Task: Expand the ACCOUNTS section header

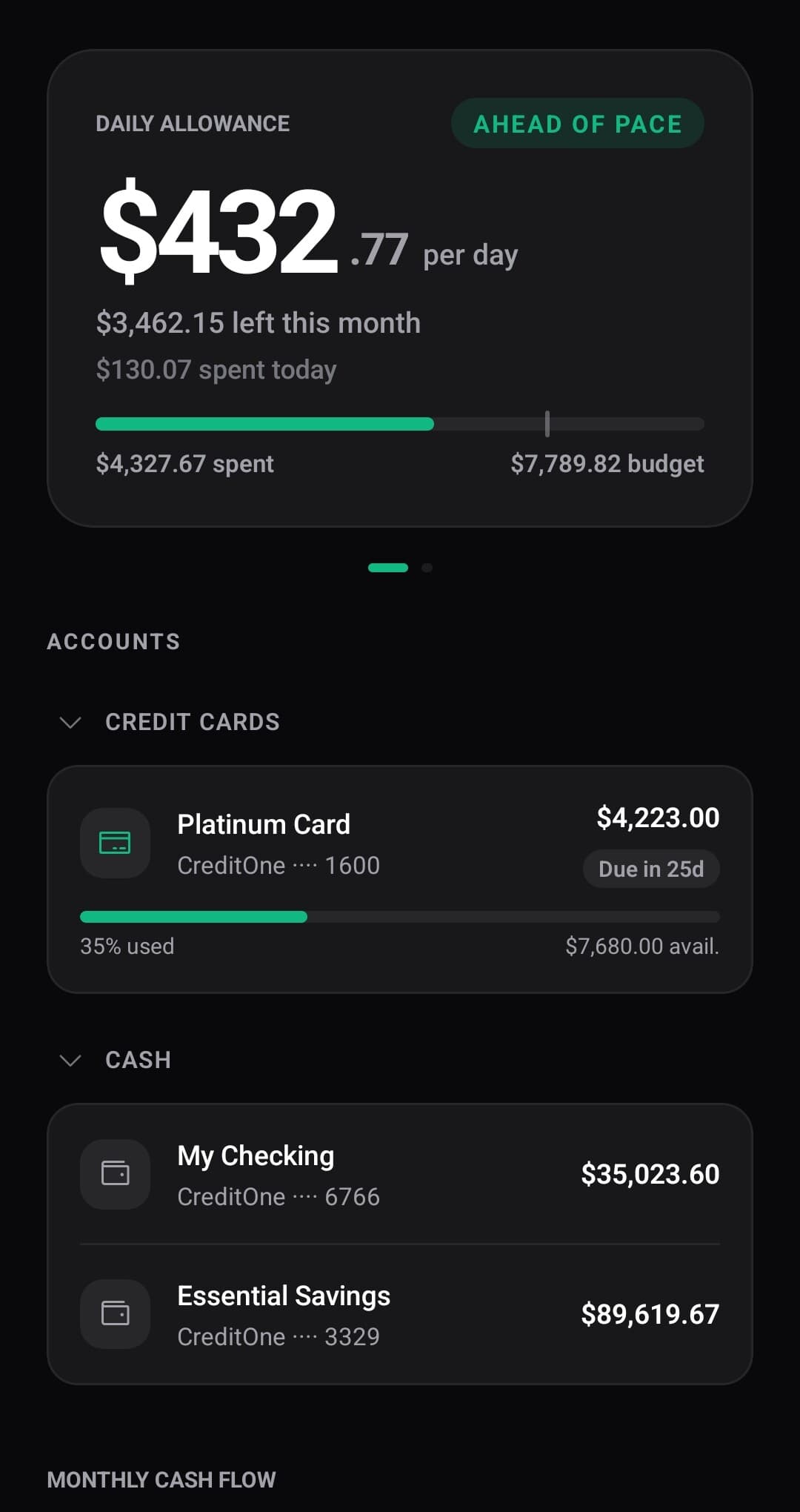Action: point(113,641)
